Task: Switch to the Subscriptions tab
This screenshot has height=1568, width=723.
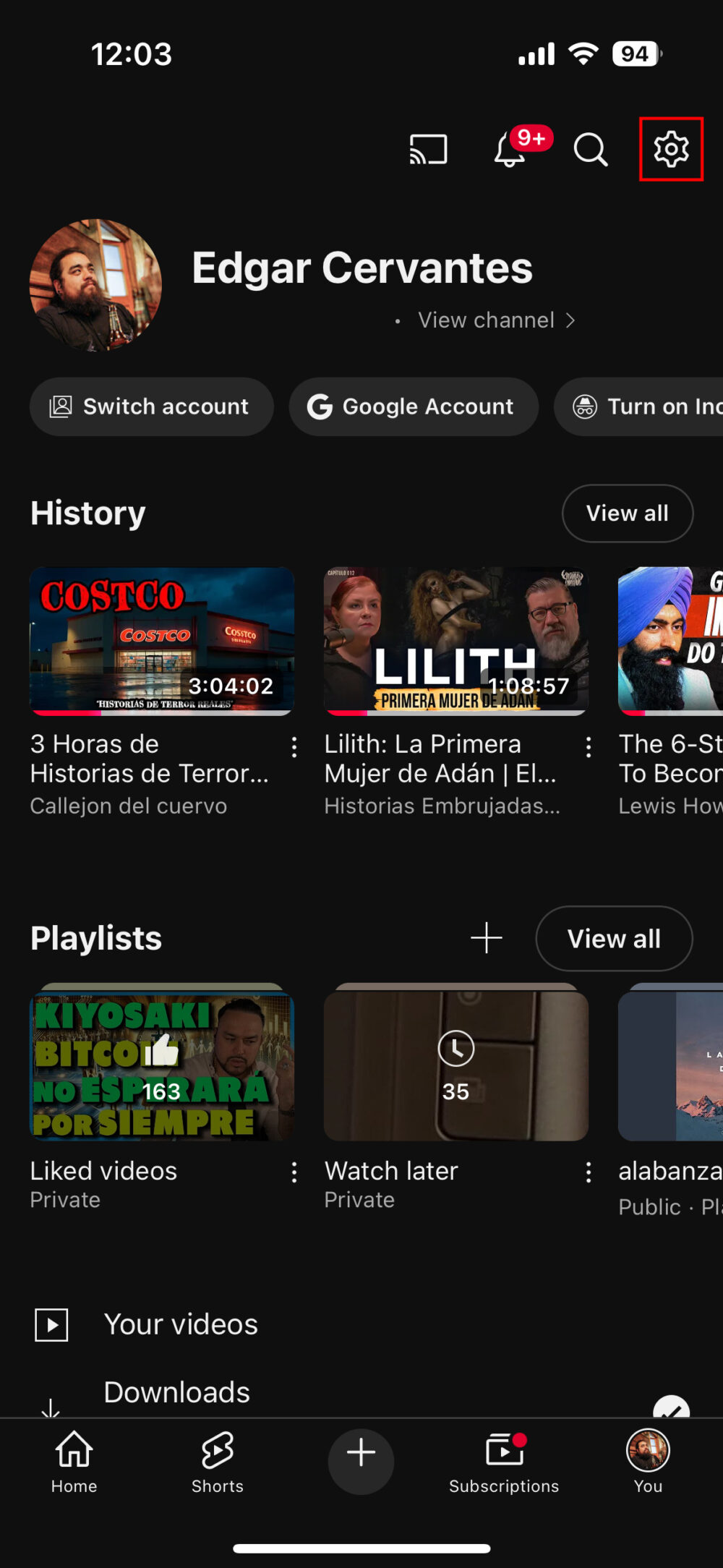Action: click(503, 1454)
